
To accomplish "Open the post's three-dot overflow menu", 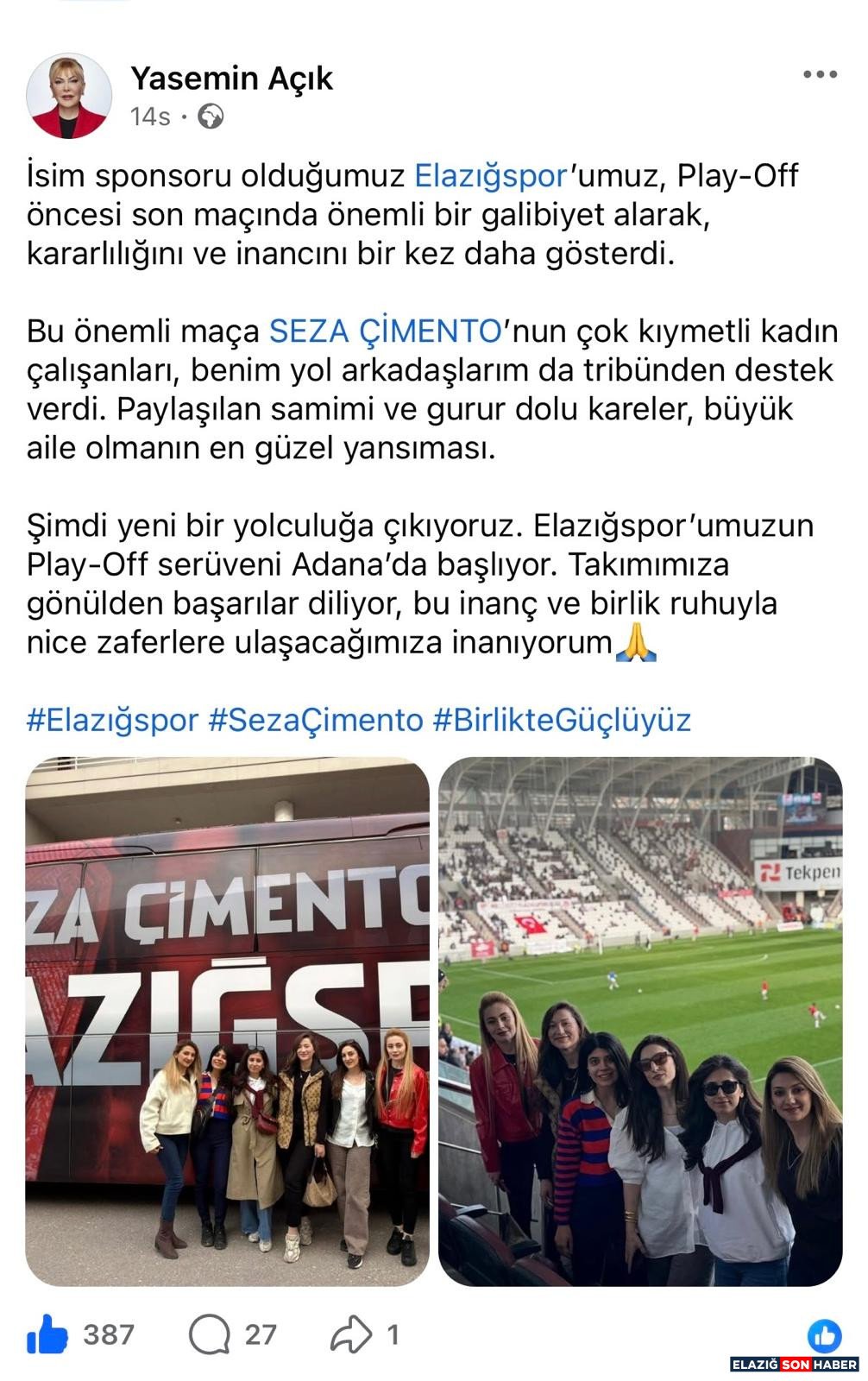I will pos(820,75).
